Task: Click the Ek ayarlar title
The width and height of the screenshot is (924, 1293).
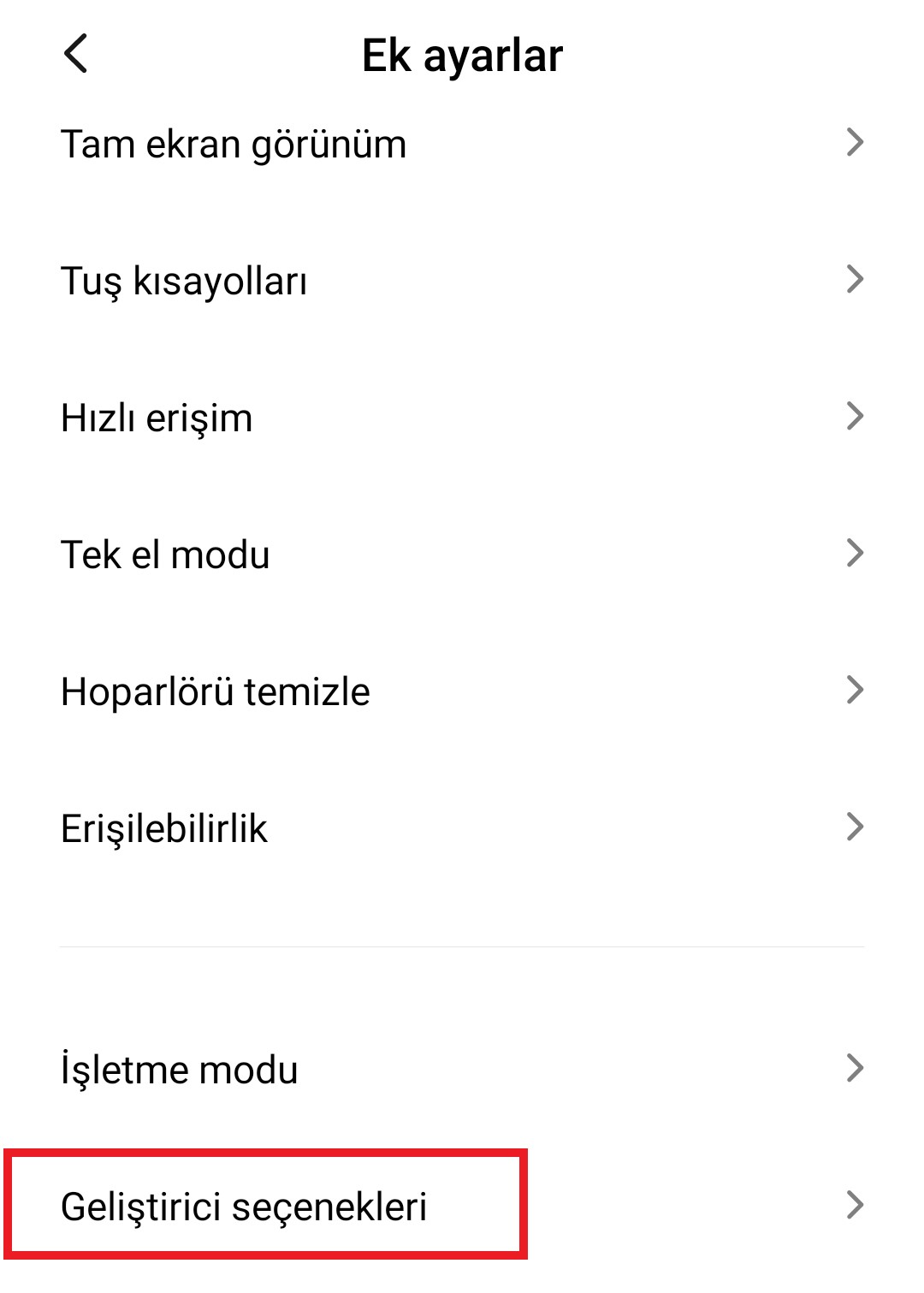Action: 462,56
